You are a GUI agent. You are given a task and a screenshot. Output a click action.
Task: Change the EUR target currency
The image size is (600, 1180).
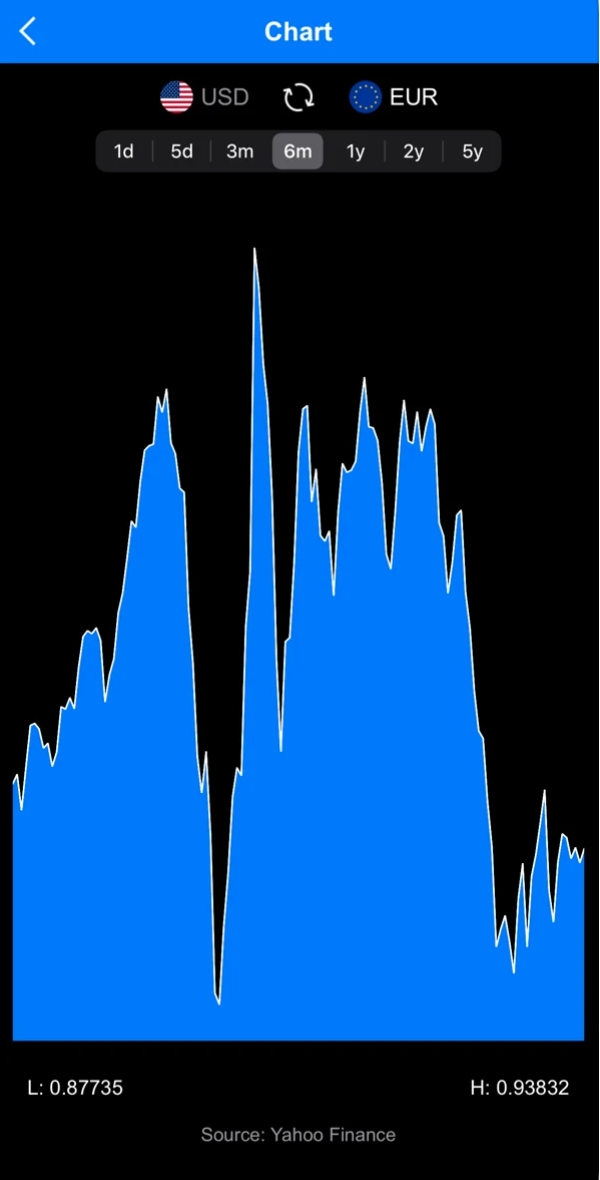(x=394, y=97)
